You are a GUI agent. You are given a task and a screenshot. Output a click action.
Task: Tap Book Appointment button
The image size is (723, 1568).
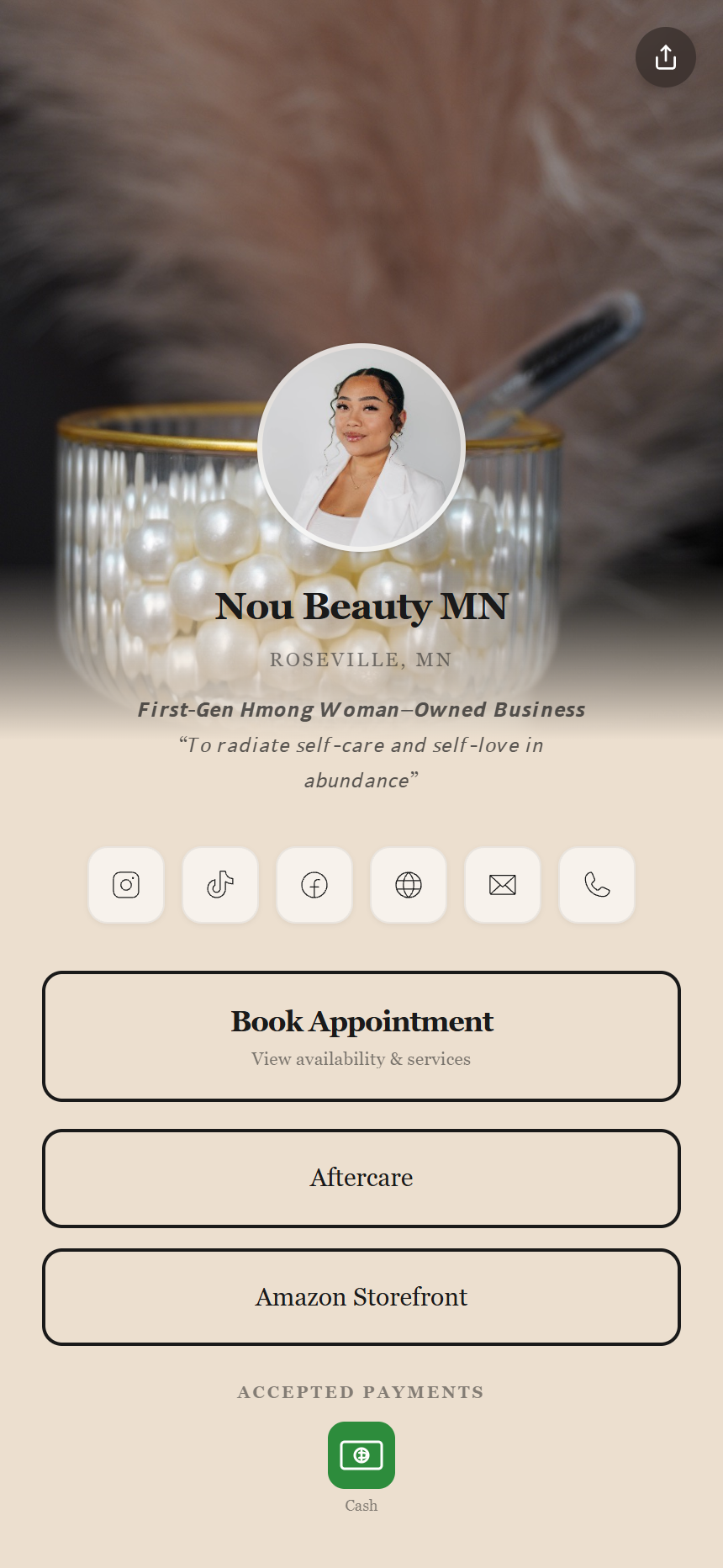[x=361, y=1036]
